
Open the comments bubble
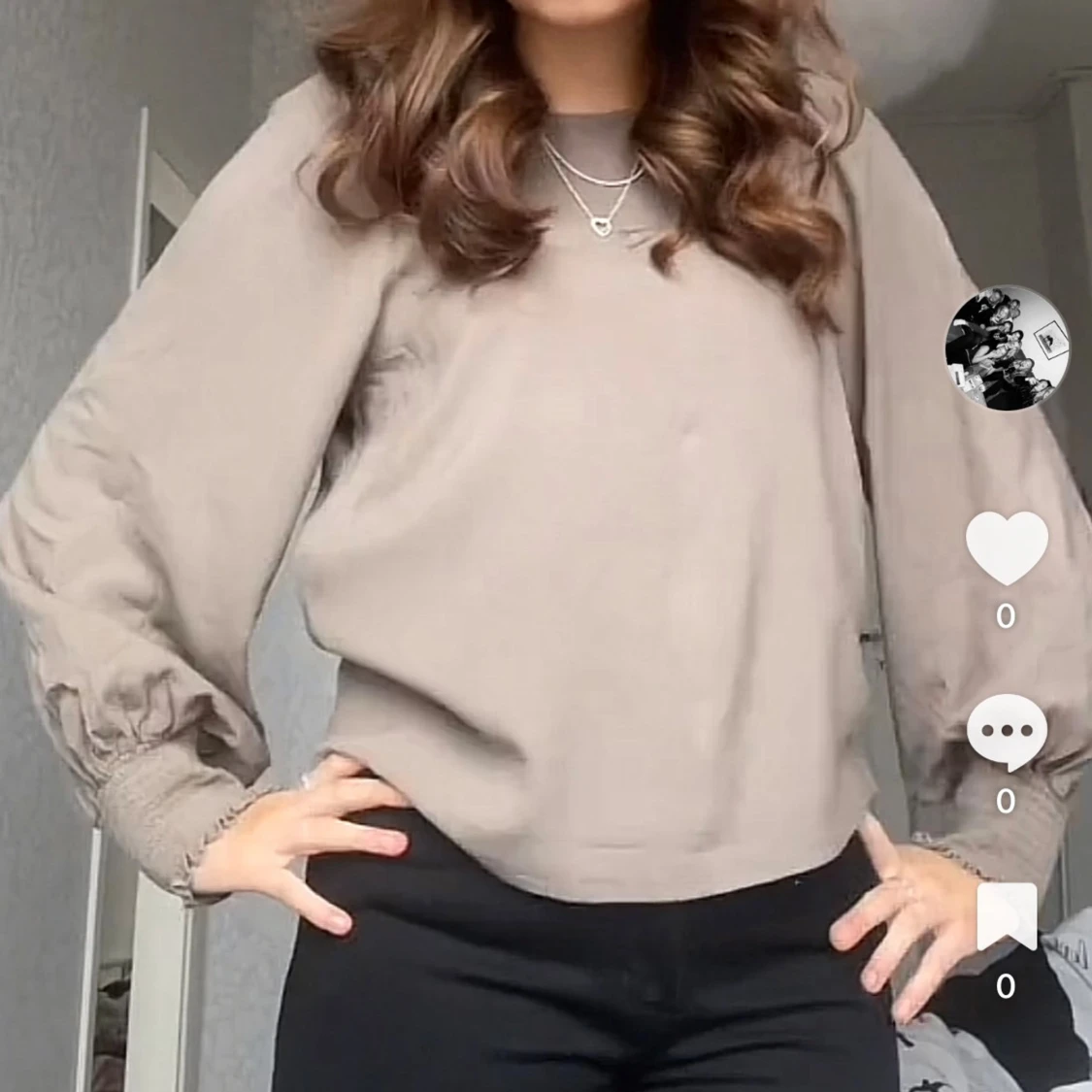pyautogui.click(x=1007, y=733)
